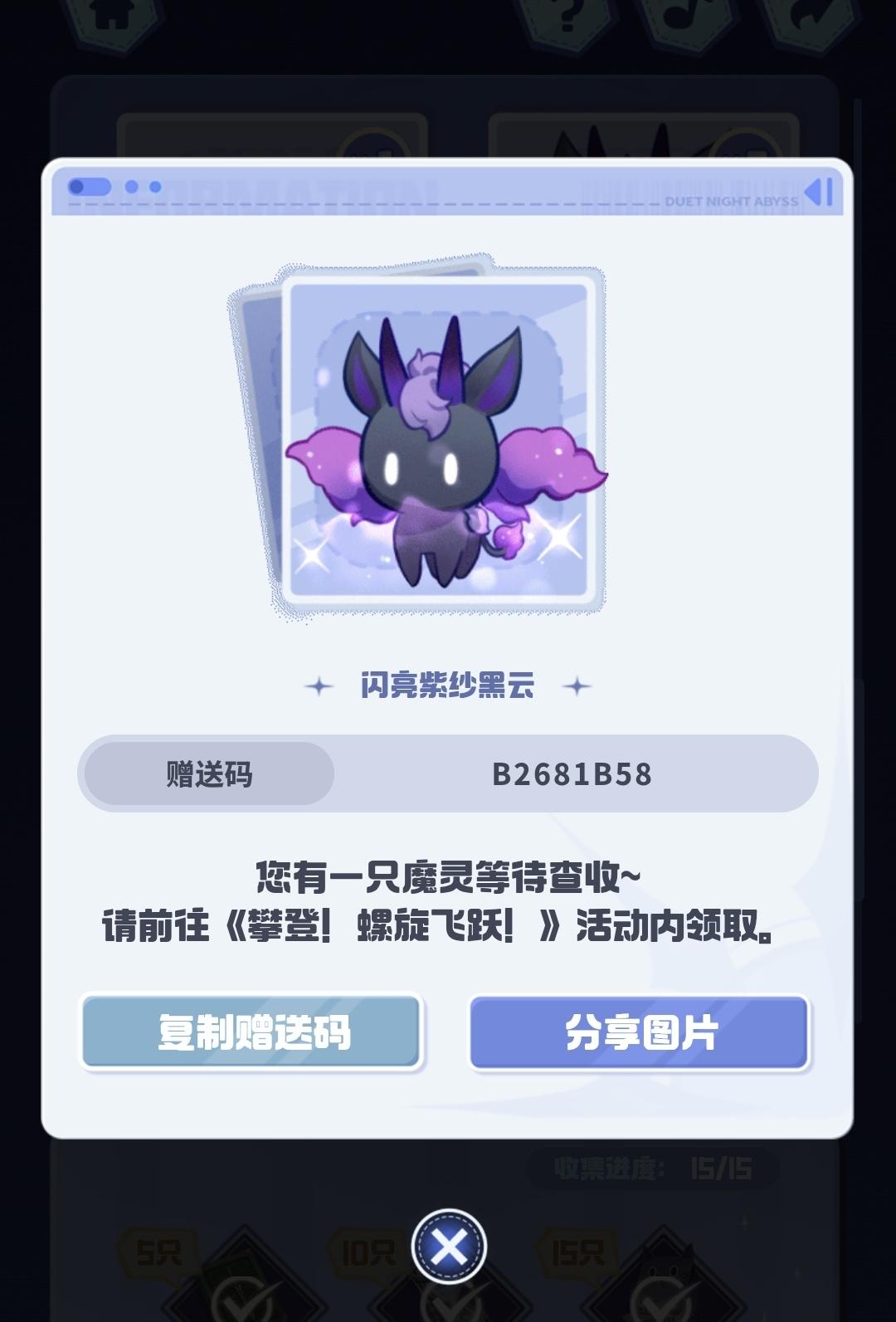Screen dimensions: 896x1322
Task: Share the card via 分享图片
Action: tap(639, 1032)
